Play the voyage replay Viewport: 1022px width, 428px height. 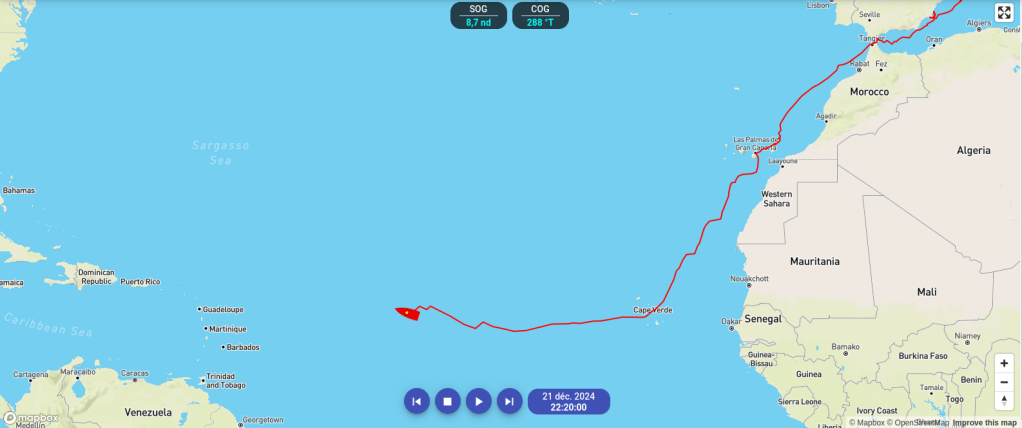pyautogui.click(x=479, y=401)
